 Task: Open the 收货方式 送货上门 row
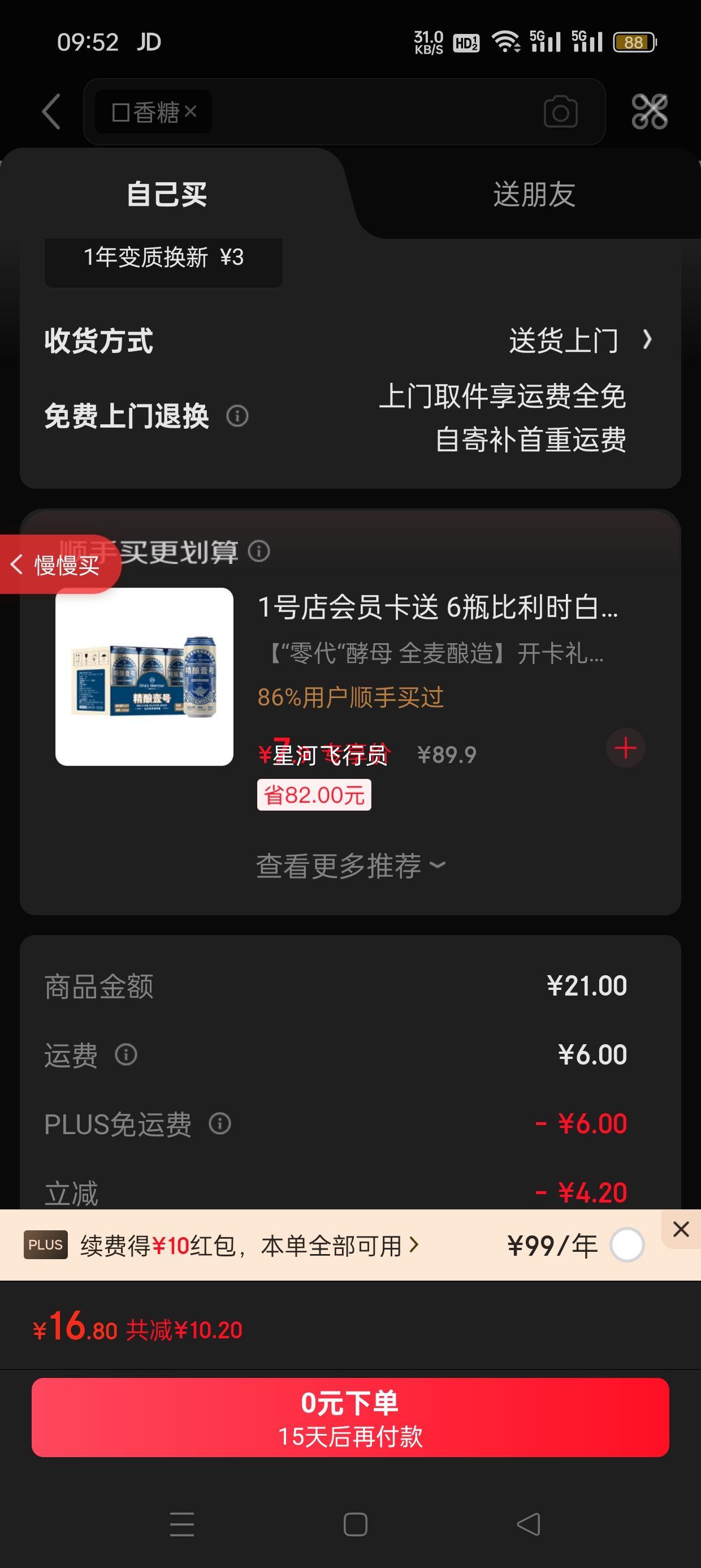[579, 341]
